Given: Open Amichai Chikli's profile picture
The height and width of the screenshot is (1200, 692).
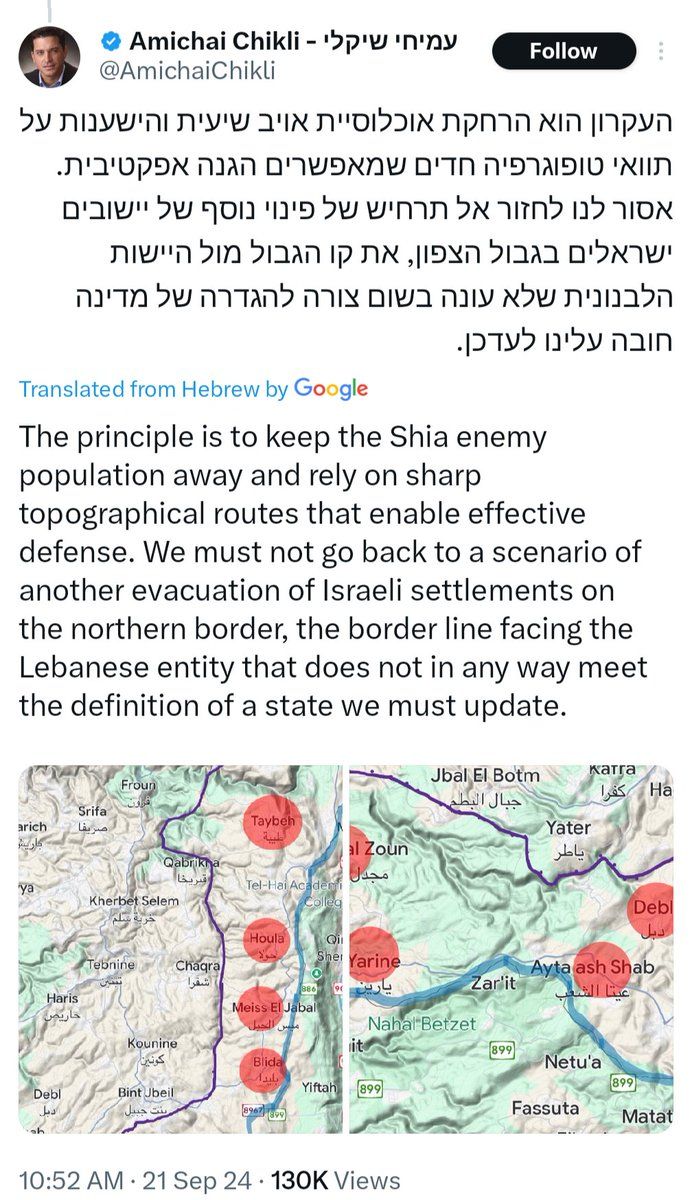Looking at the screenshot, I should click(49, 56).
